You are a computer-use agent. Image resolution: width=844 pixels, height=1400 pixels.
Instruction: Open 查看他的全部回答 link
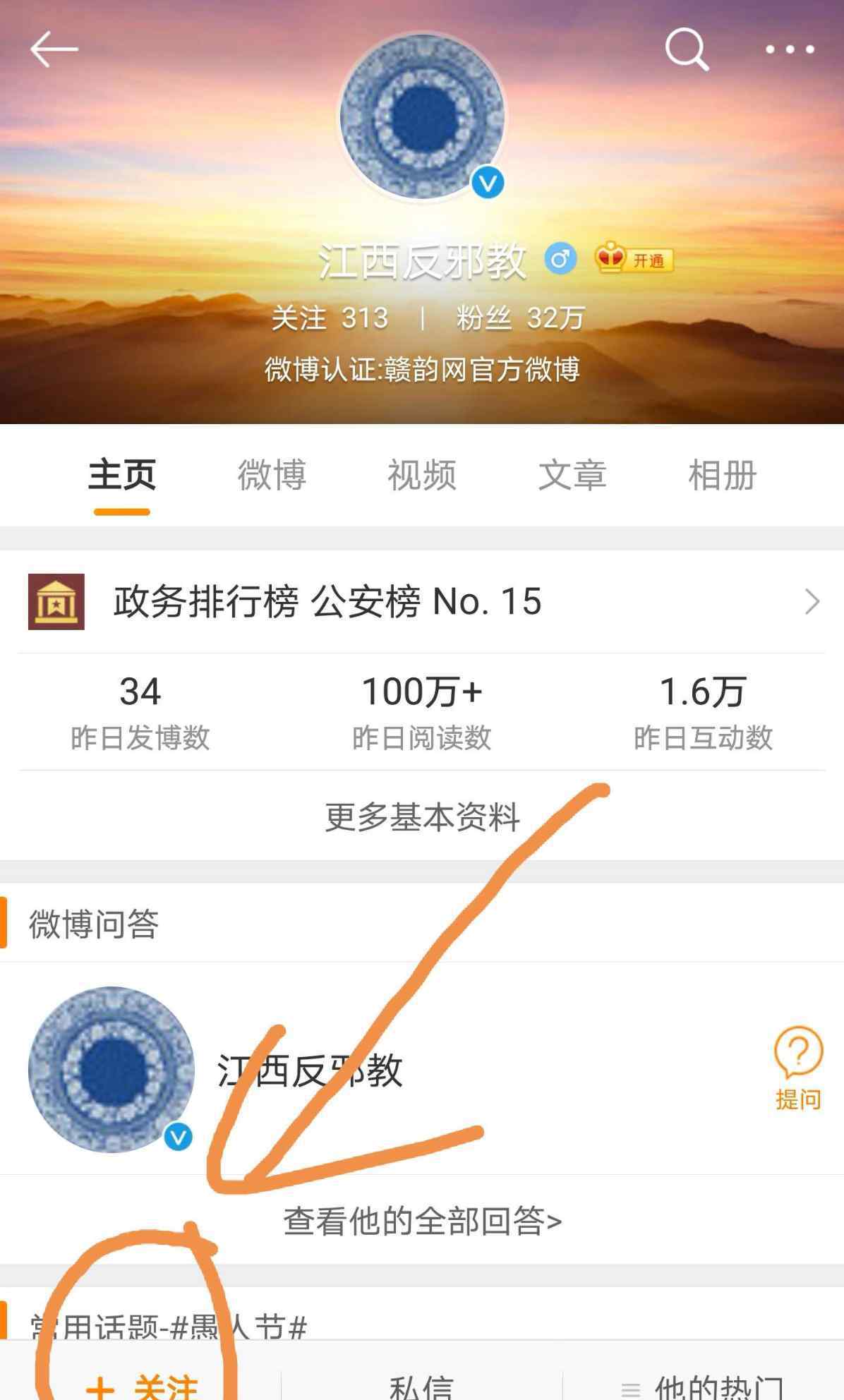coord(422,1220)
